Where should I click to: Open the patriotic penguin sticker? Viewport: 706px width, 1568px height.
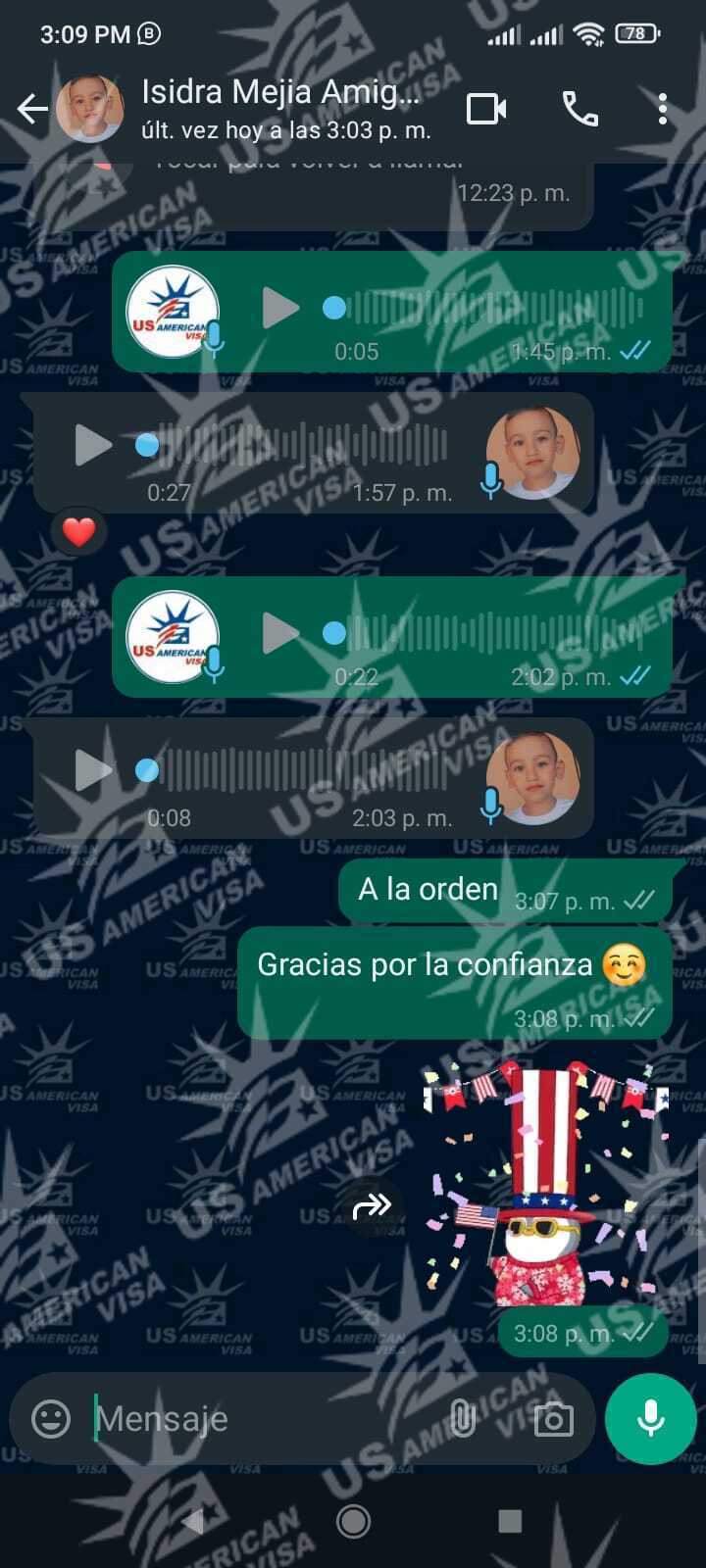(x=544, y=1186)
